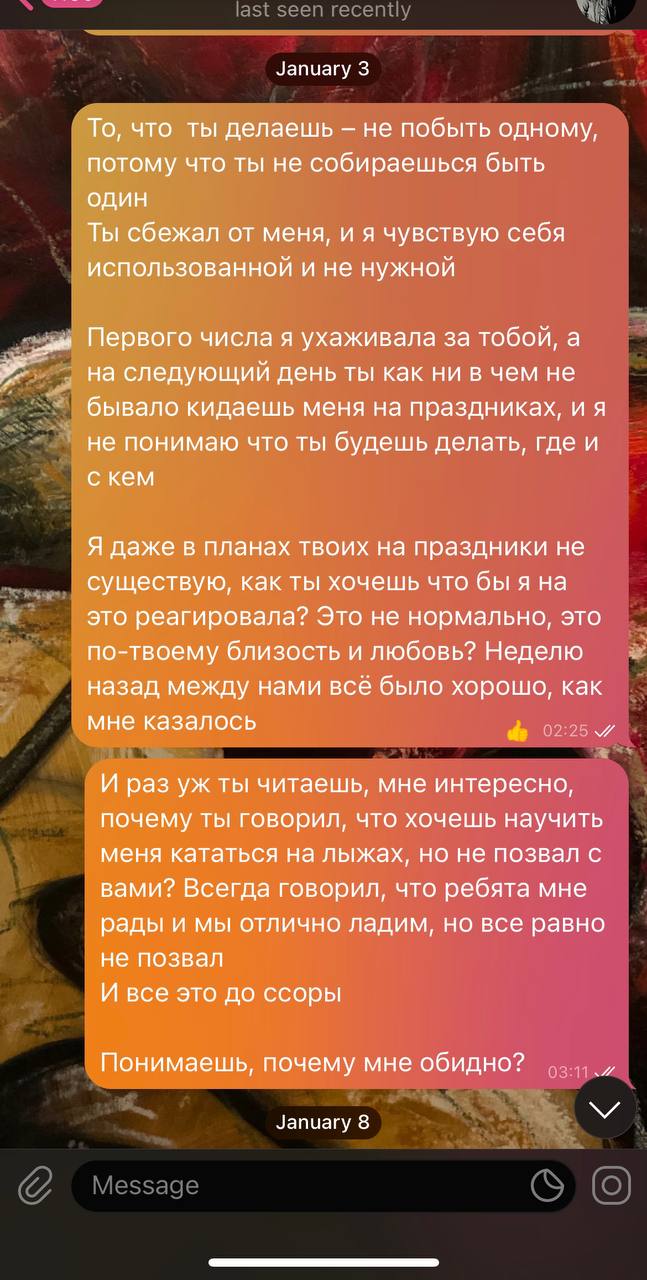
Task: Open the sticker panel icon
Action: 547,1186
